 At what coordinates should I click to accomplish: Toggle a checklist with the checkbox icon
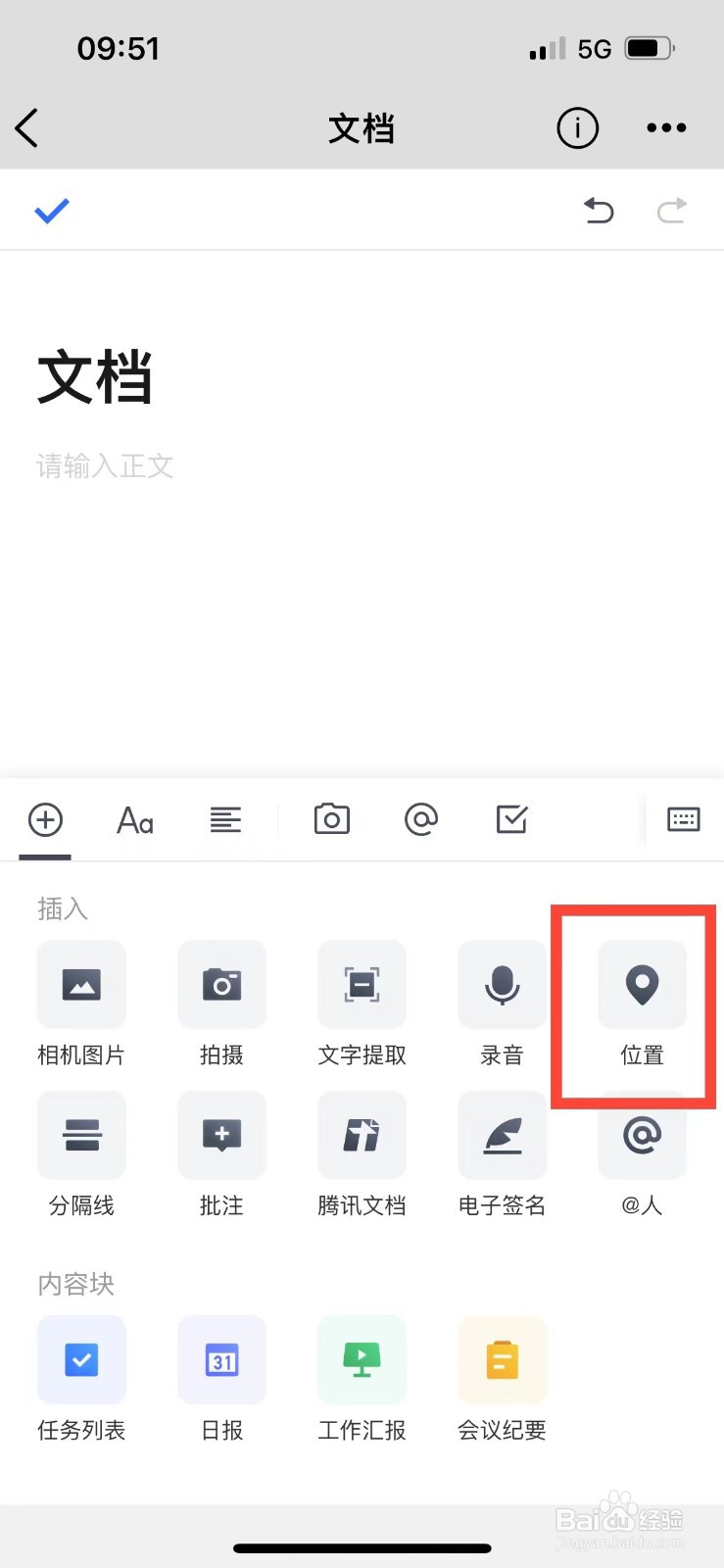click(510, 819)
